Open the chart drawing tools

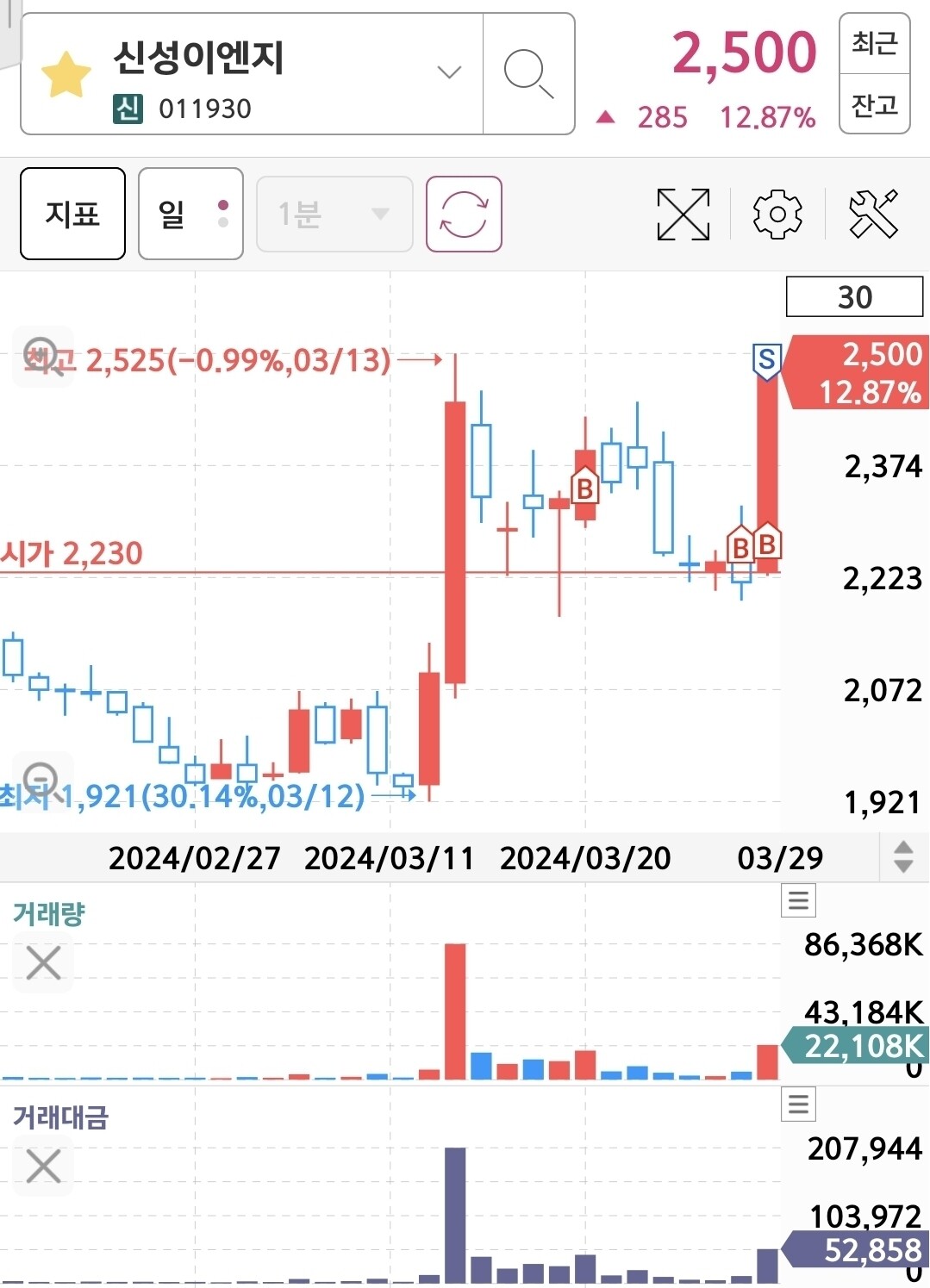(873, 214)
